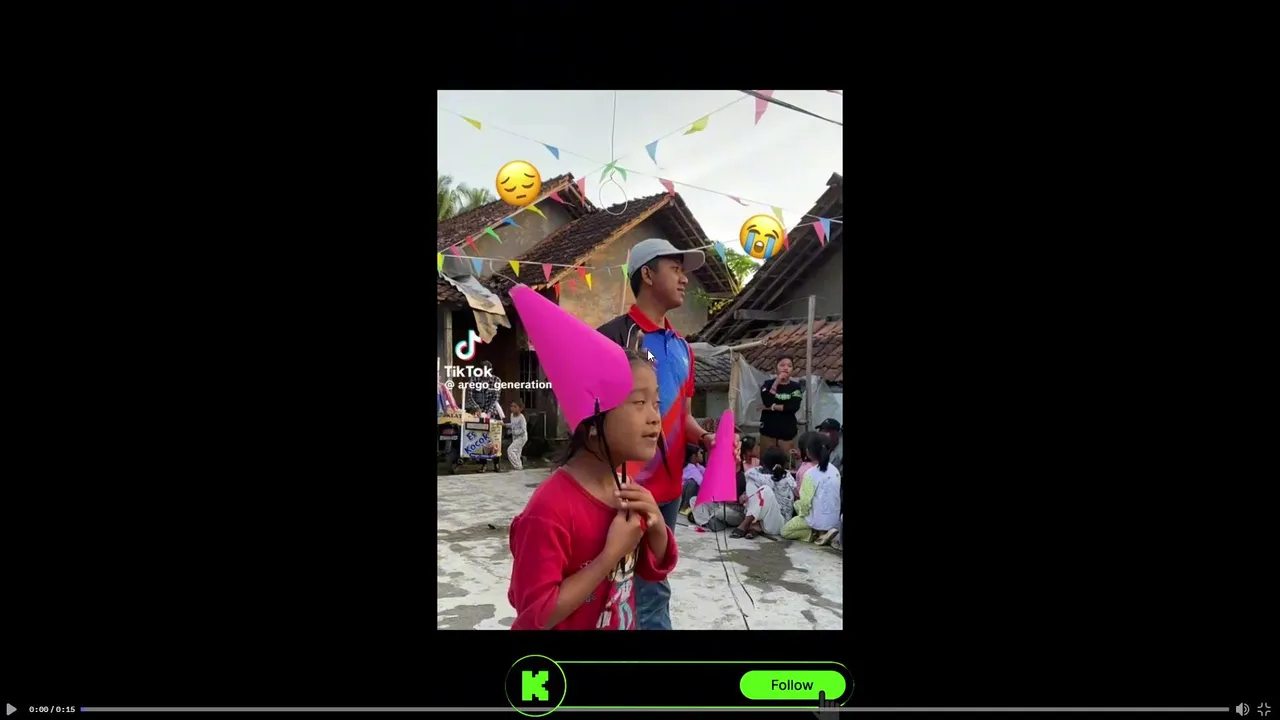Open the Kick channel logo

(536, 686)
